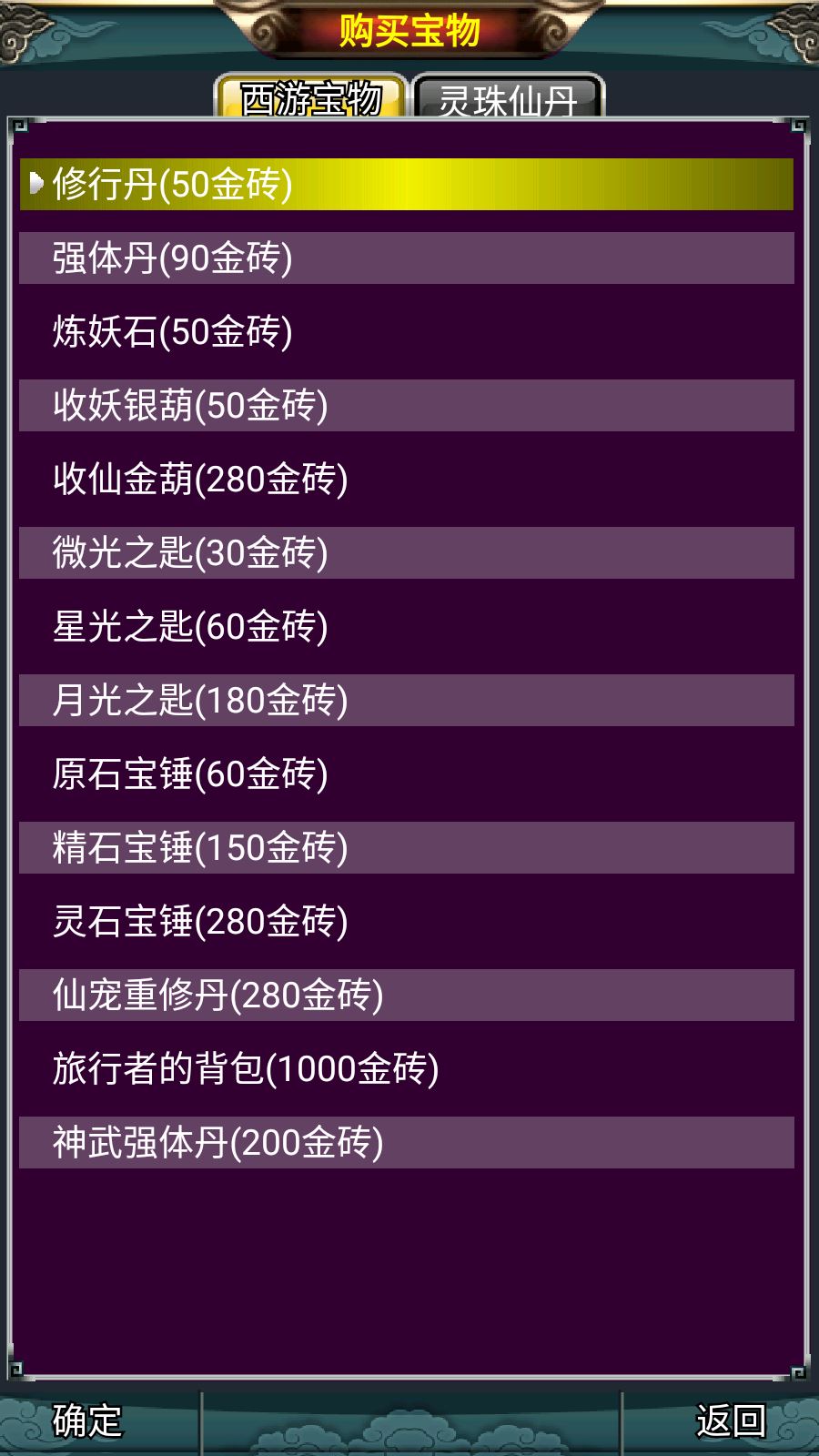Go back with 返回

click(x=730, y=1421)
